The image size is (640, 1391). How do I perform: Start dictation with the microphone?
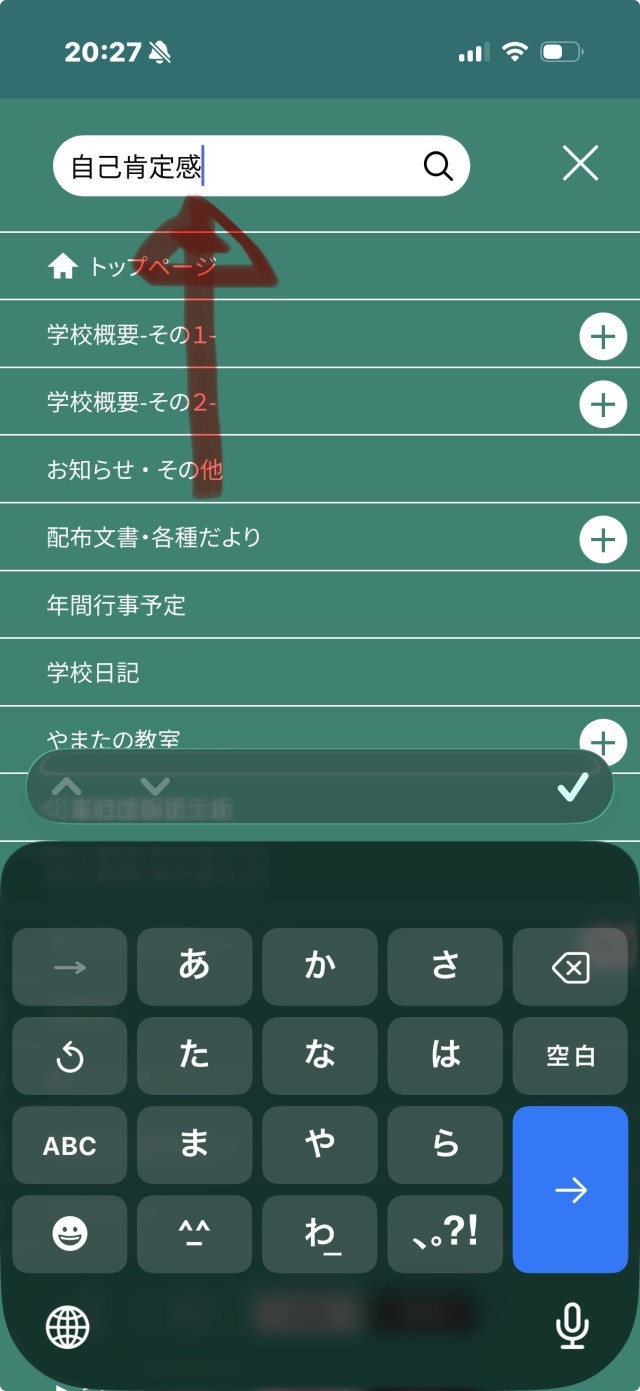pyautogui.click(x=571, y=1327)
